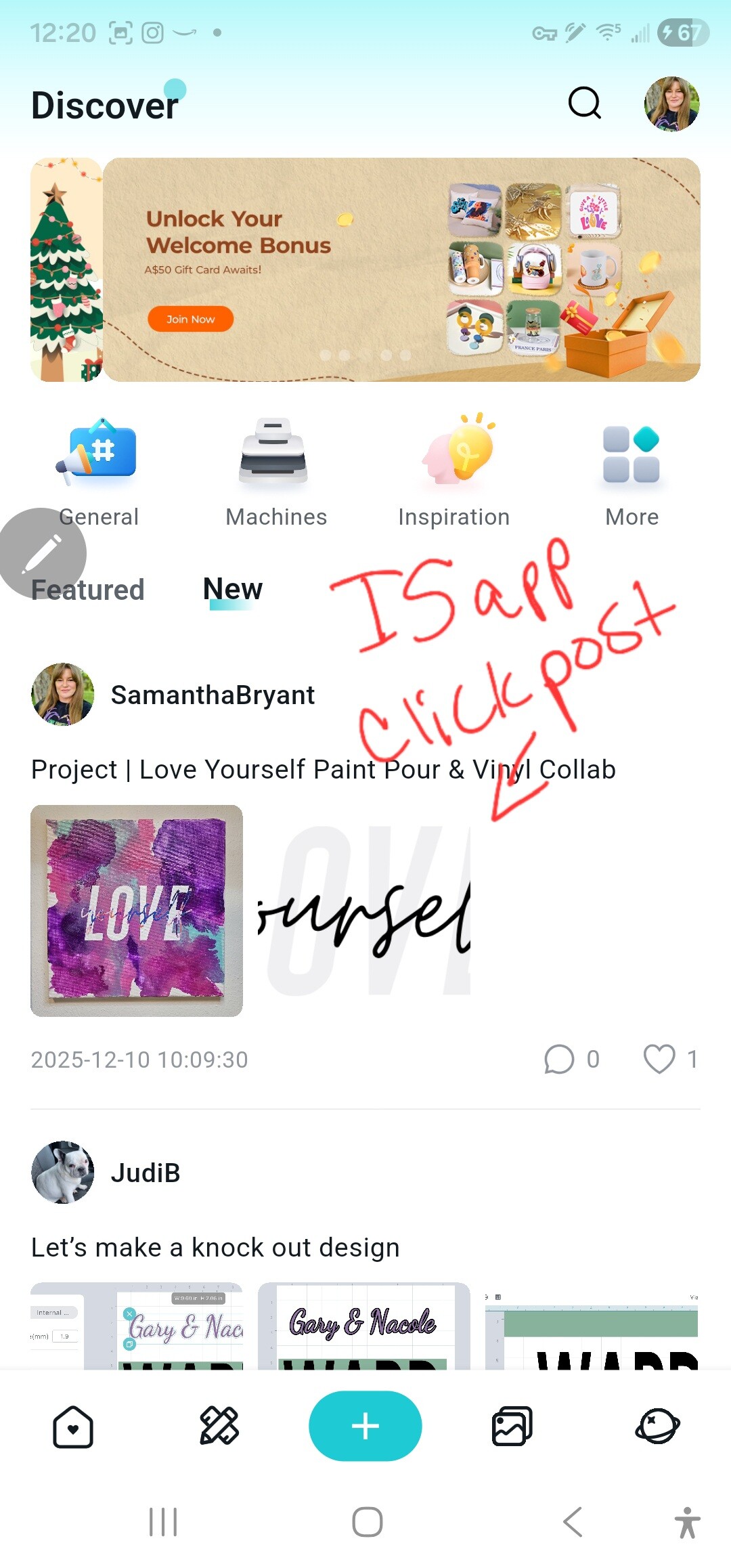Open the Love Yourself Paint Pour project post
This screenshot has height=1568, width=731.
[x=323, y=770]
